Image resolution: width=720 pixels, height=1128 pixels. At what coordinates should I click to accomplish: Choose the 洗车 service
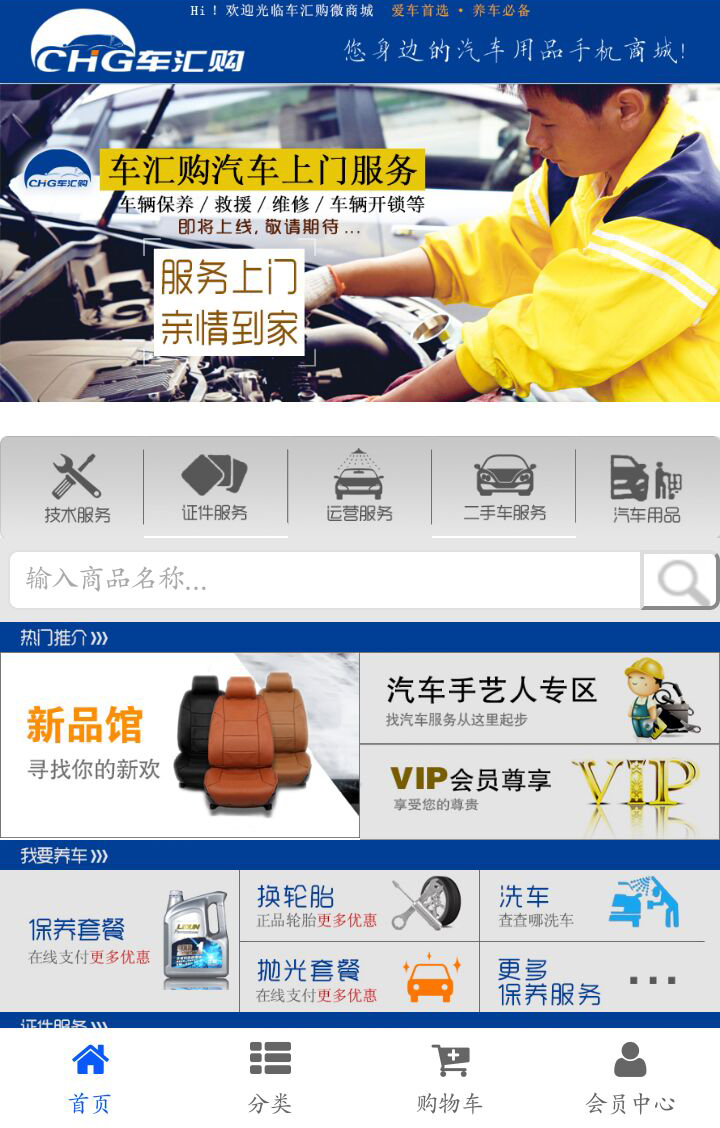pyautogui.click(x=592, y=905)
